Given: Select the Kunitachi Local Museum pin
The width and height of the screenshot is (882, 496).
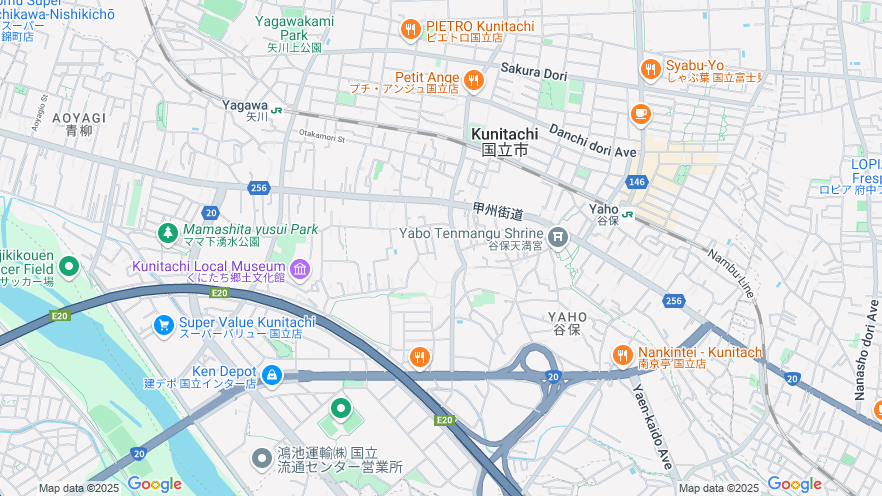Looking at the screenshot, I should (x=300, y=268).
